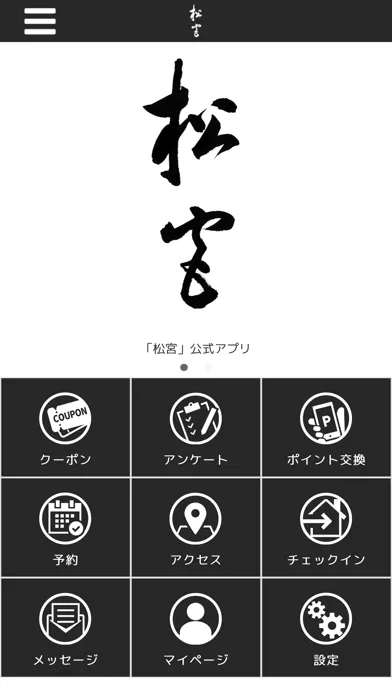Viewport: 392px width, 696px height.
Task: Go to 予約 reservation
Action: click(66, 527)
